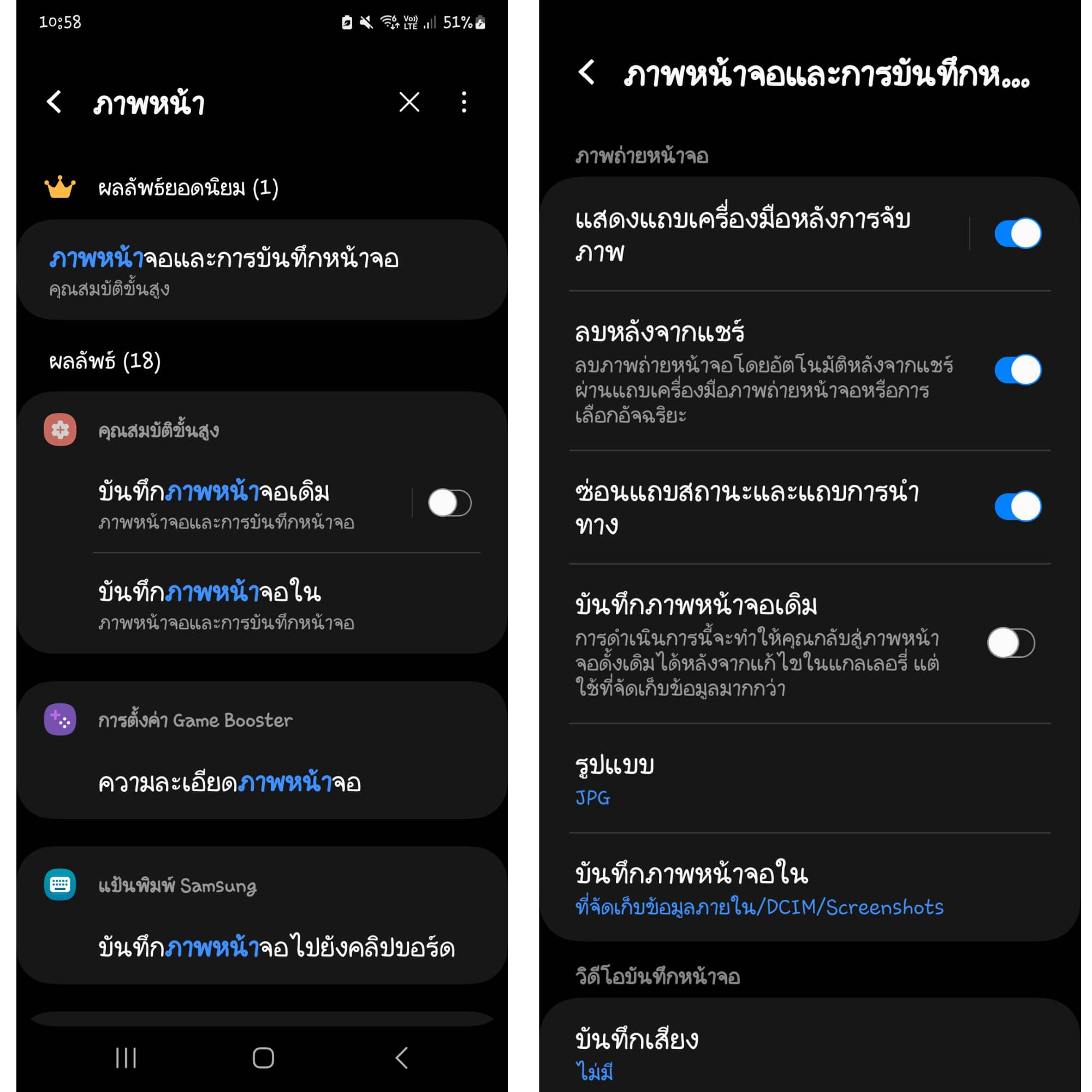Clear the search text with the X icon
The height and width of the screenshot is (1092, 1092).
click(x=408, y=102)
